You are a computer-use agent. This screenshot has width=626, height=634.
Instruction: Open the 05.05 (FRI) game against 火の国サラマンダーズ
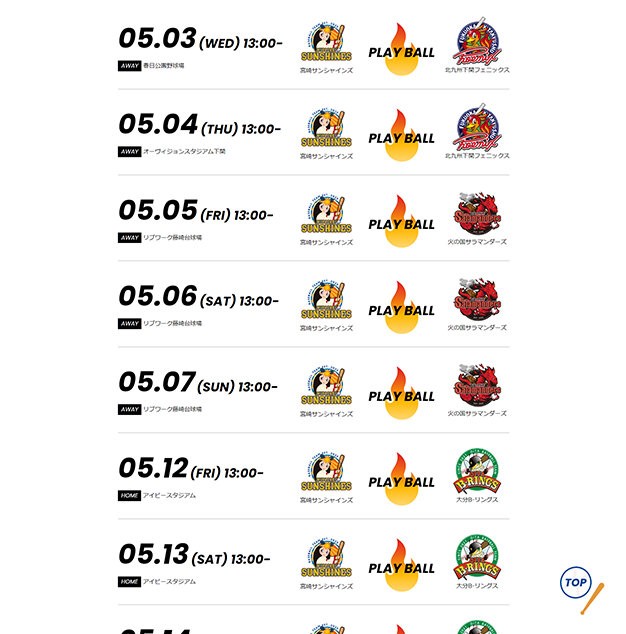(x=313, y=219)
